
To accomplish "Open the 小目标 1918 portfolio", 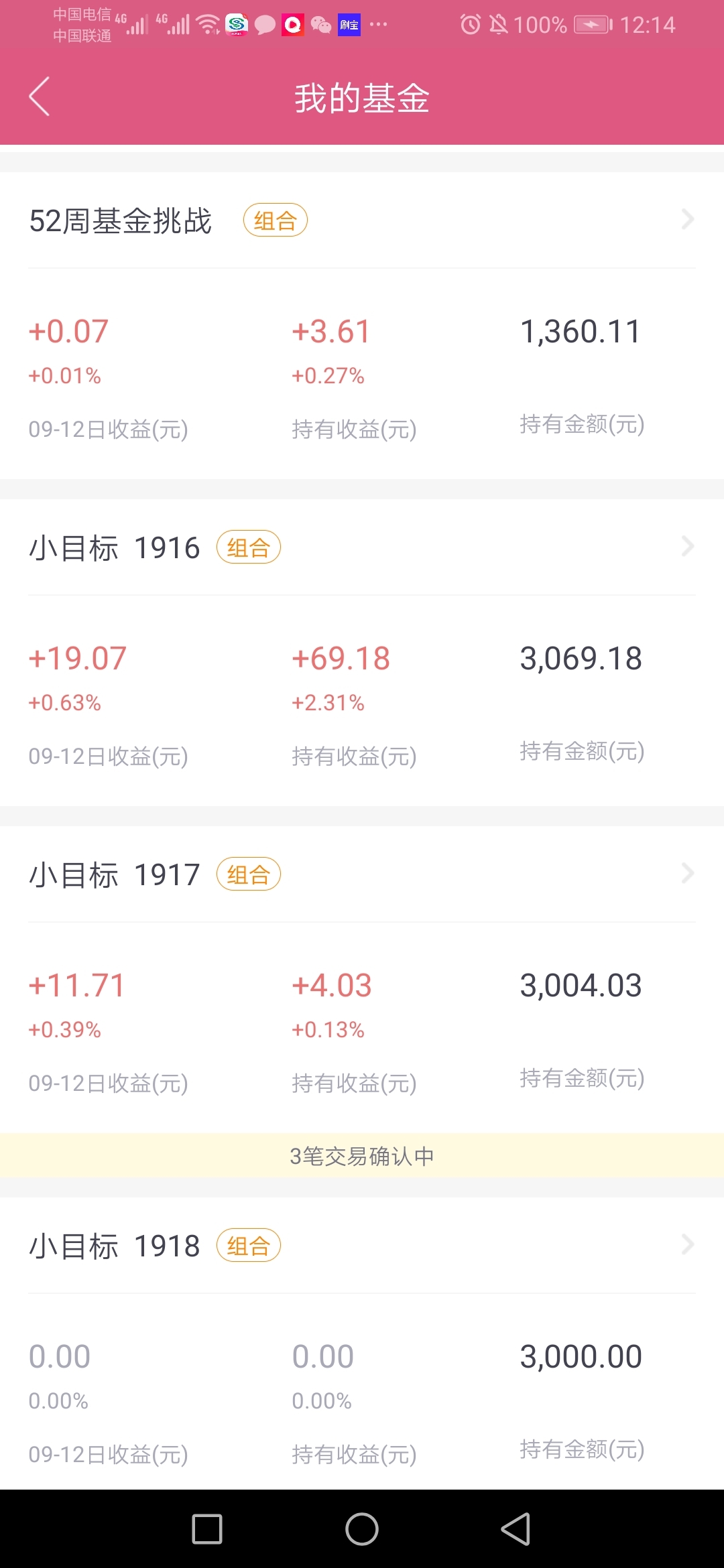I will pyautogui.click(x=362, y=1245).
